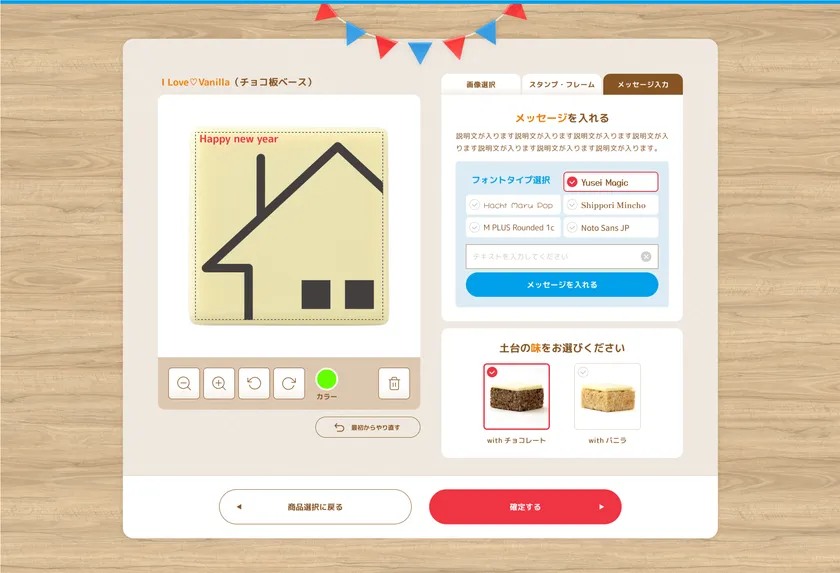This screenshot has height=573, width=840.
Task: Pick the Noto Sans JP font
Action: (611, 228)
